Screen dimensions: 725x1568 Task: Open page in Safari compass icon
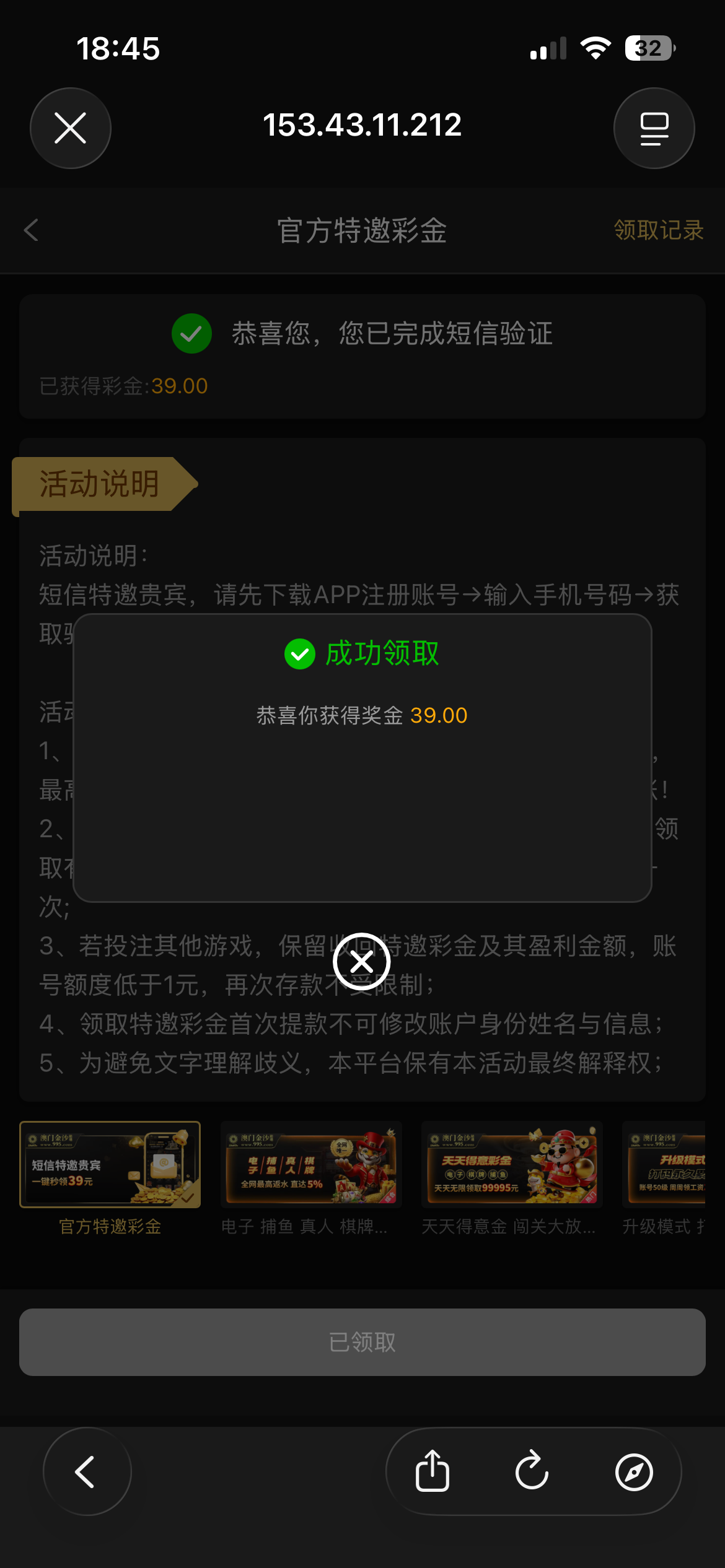(x=633, y=1471)
